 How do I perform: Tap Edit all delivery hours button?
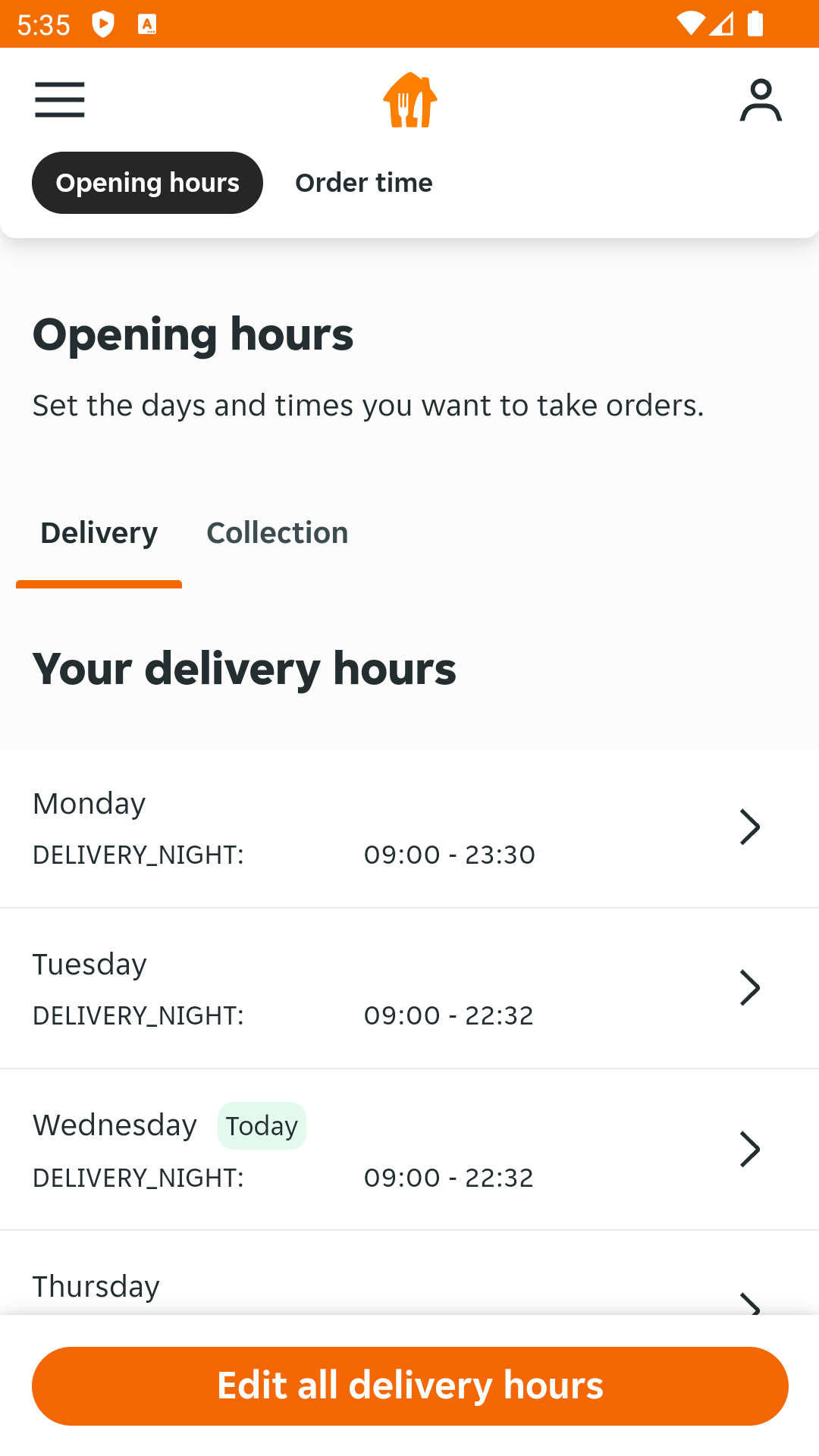click(x=409, y=1386)
